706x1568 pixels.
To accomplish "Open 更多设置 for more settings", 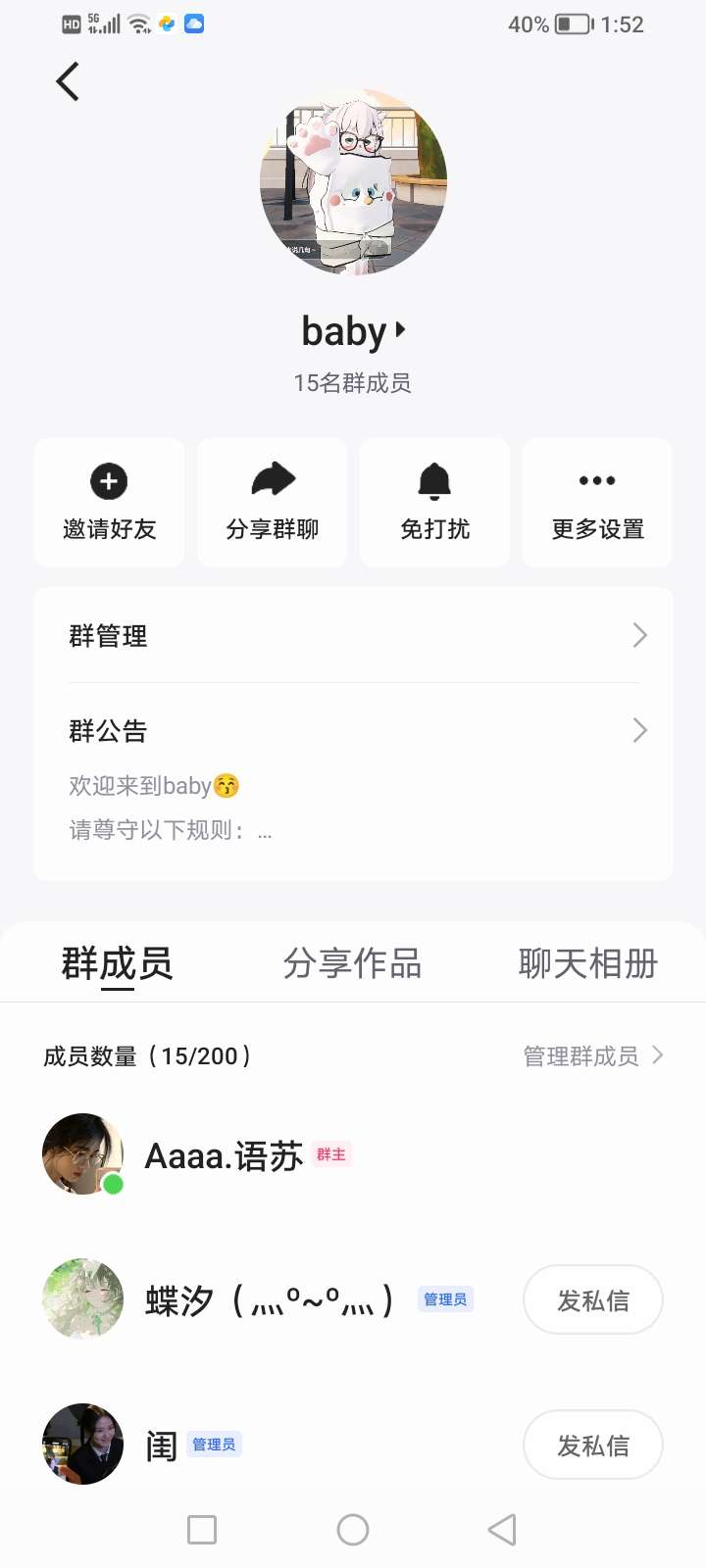I will (597, 503).
